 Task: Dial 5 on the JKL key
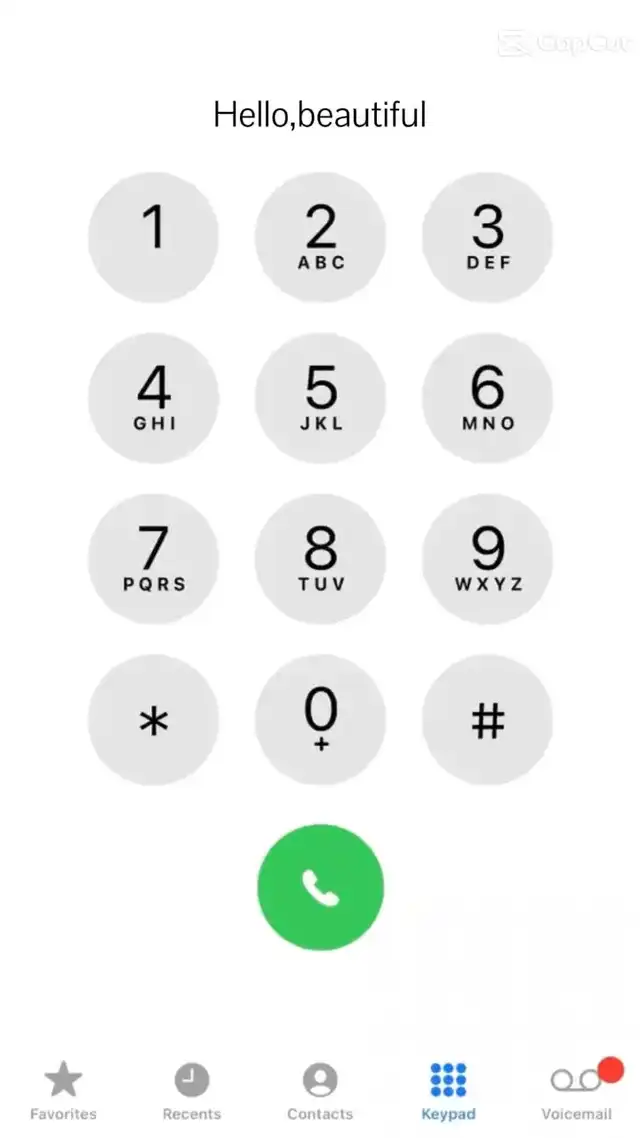[x=320, y=398]
